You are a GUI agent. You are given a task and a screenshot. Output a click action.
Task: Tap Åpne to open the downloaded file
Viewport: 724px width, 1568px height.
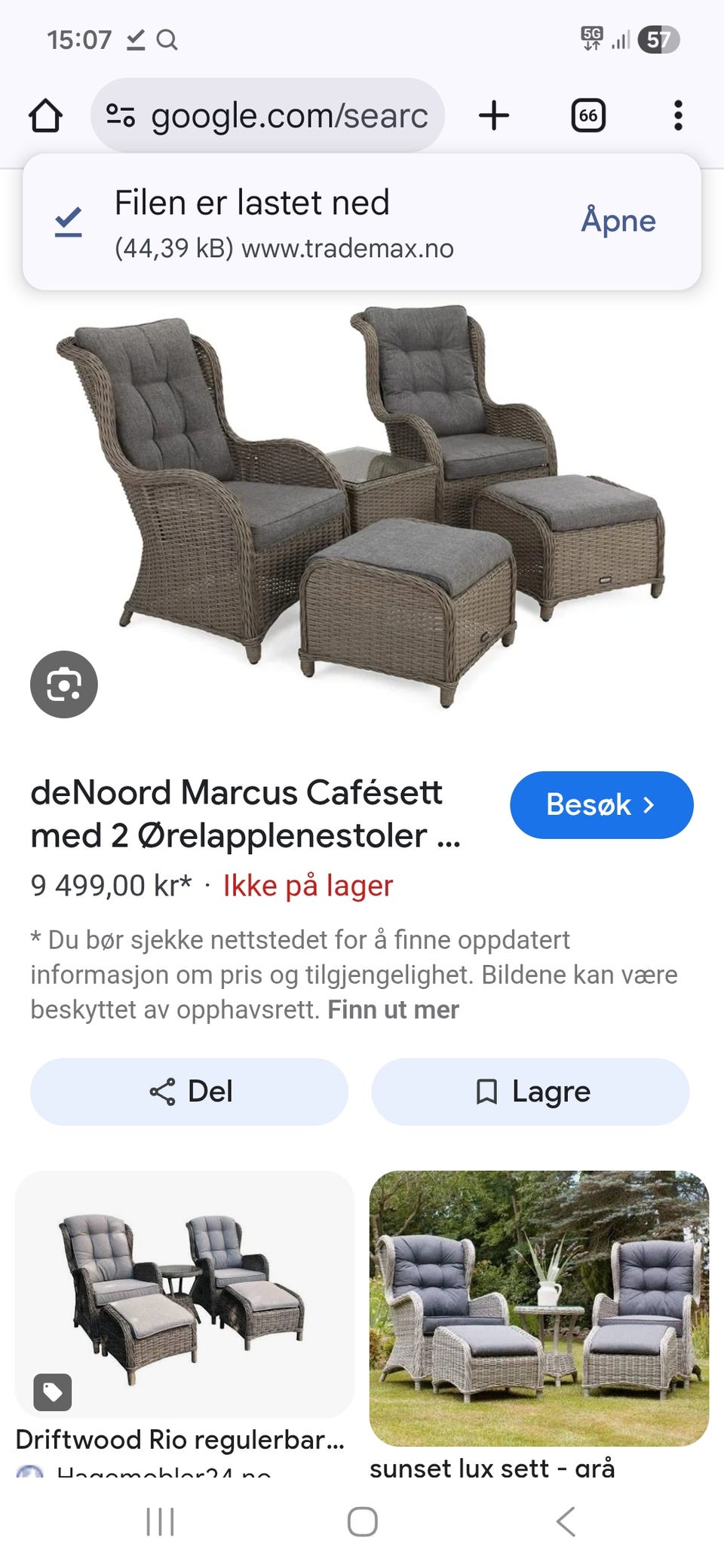click(618, 220)
